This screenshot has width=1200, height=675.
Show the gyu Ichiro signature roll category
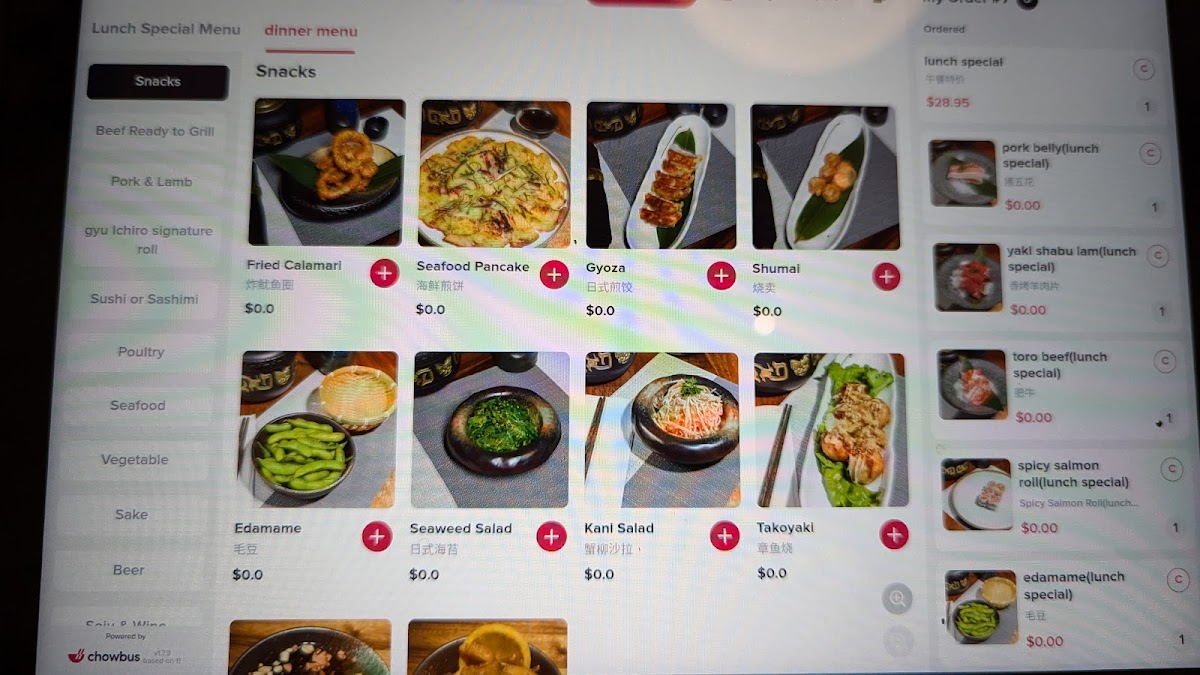point(148,240)
